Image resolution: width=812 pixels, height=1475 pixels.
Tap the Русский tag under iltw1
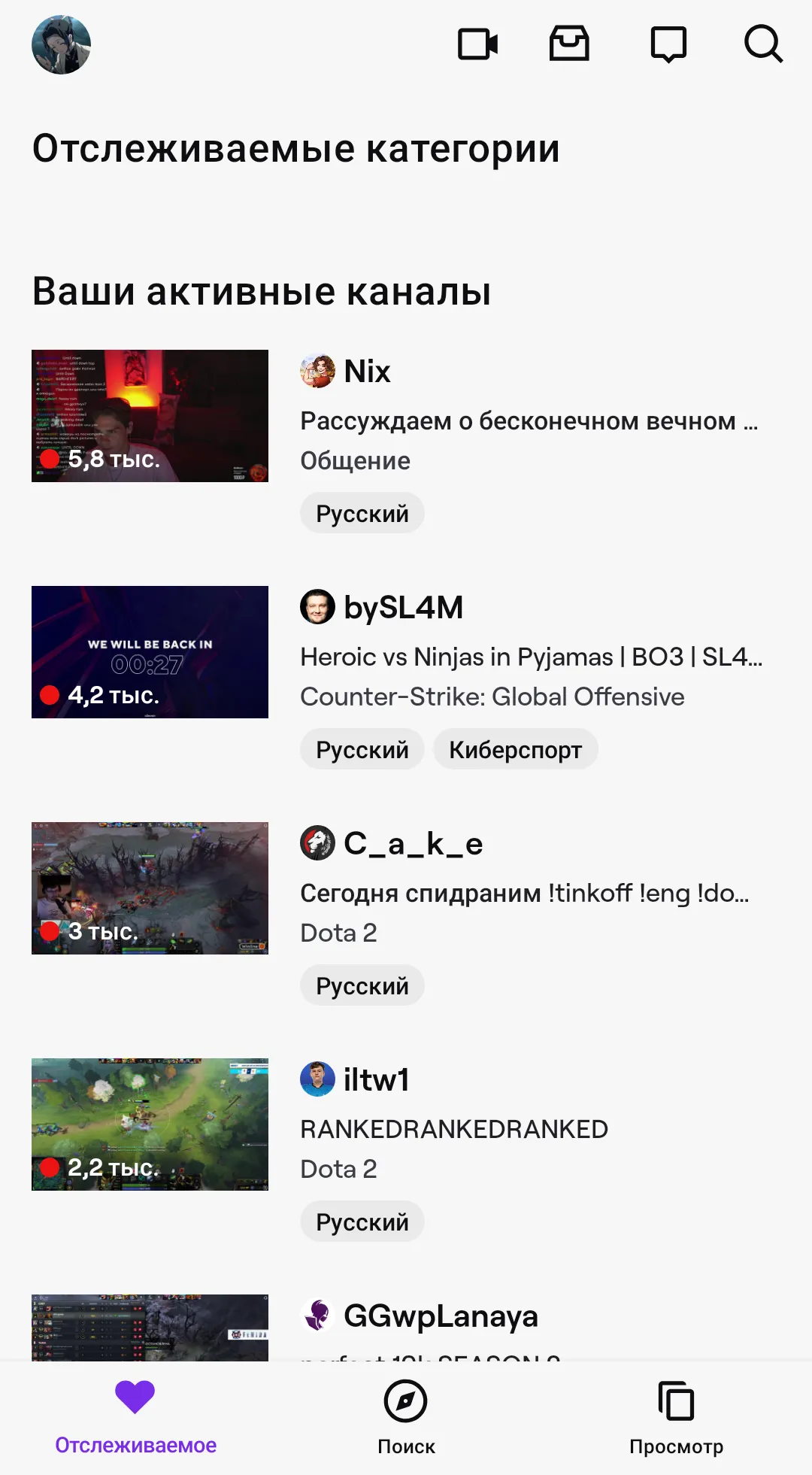pos(362,1222)
